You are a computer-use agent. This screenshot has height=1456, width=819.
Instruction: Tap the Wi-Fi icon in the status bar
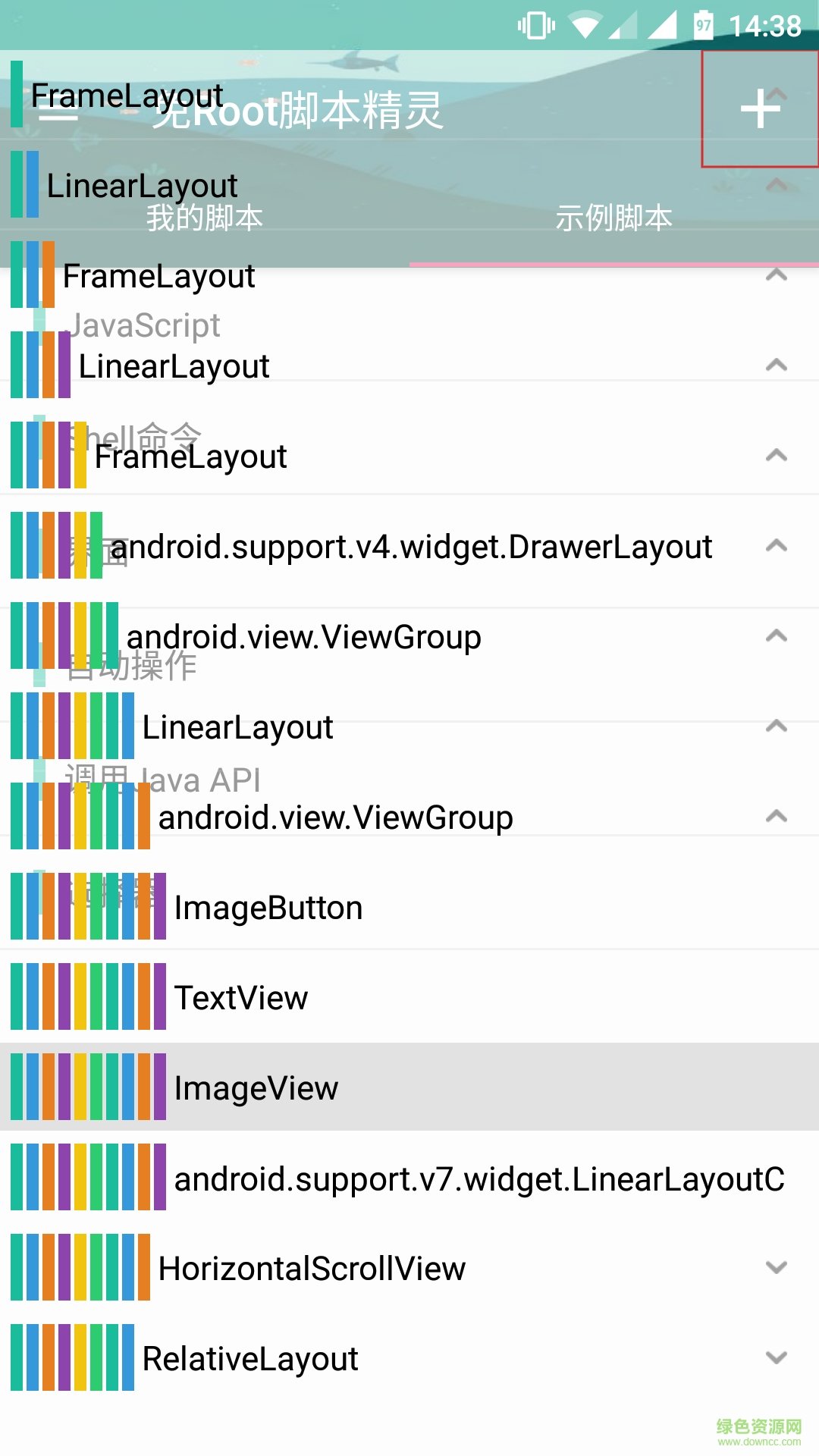[x=584, y=25]
